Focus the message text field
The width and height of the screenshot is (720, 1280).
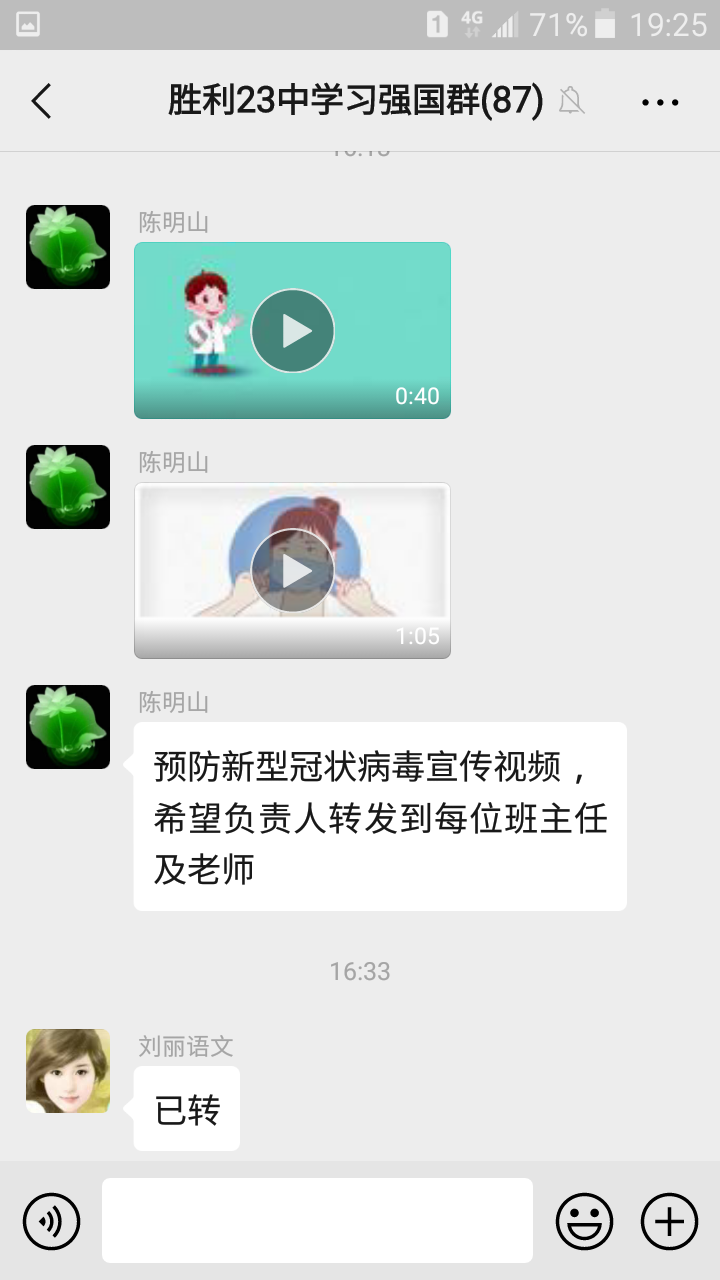pyautogui.click(x=317, y=1220)
